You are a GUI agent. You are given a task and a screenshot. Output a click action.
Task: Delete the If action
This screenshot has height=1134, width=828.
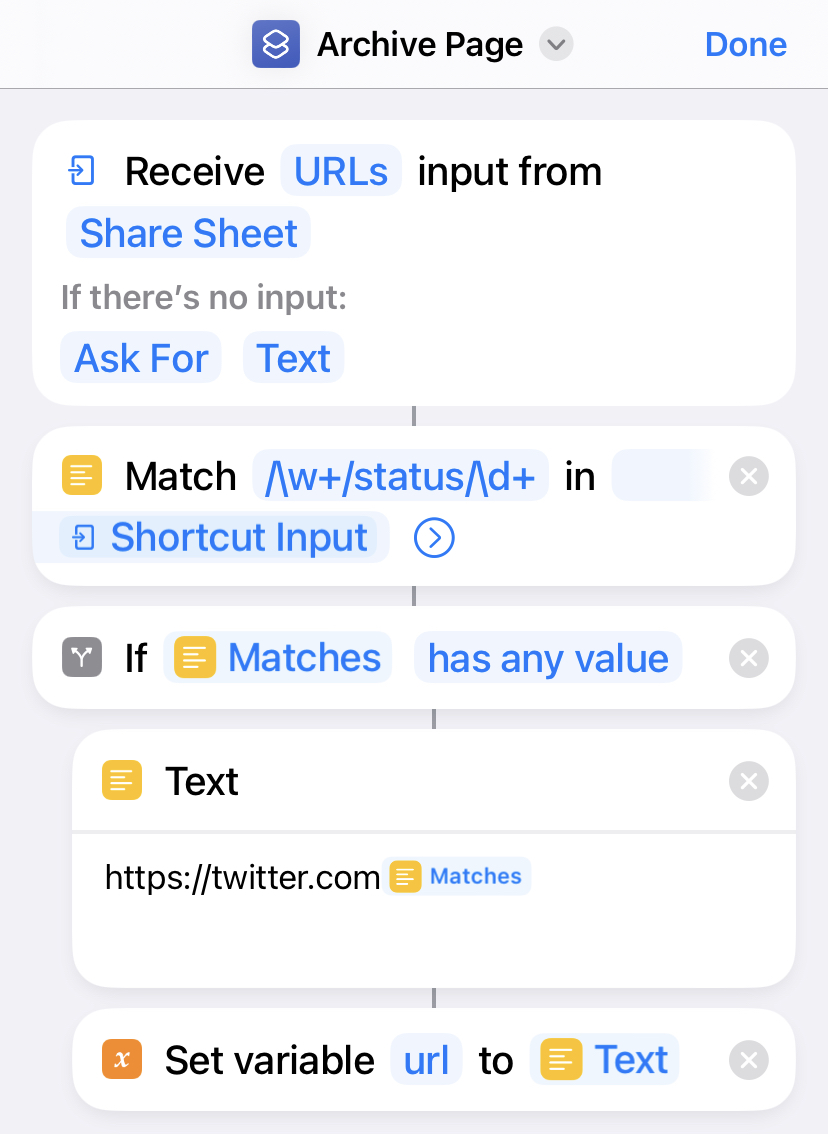tap(749, 658)
